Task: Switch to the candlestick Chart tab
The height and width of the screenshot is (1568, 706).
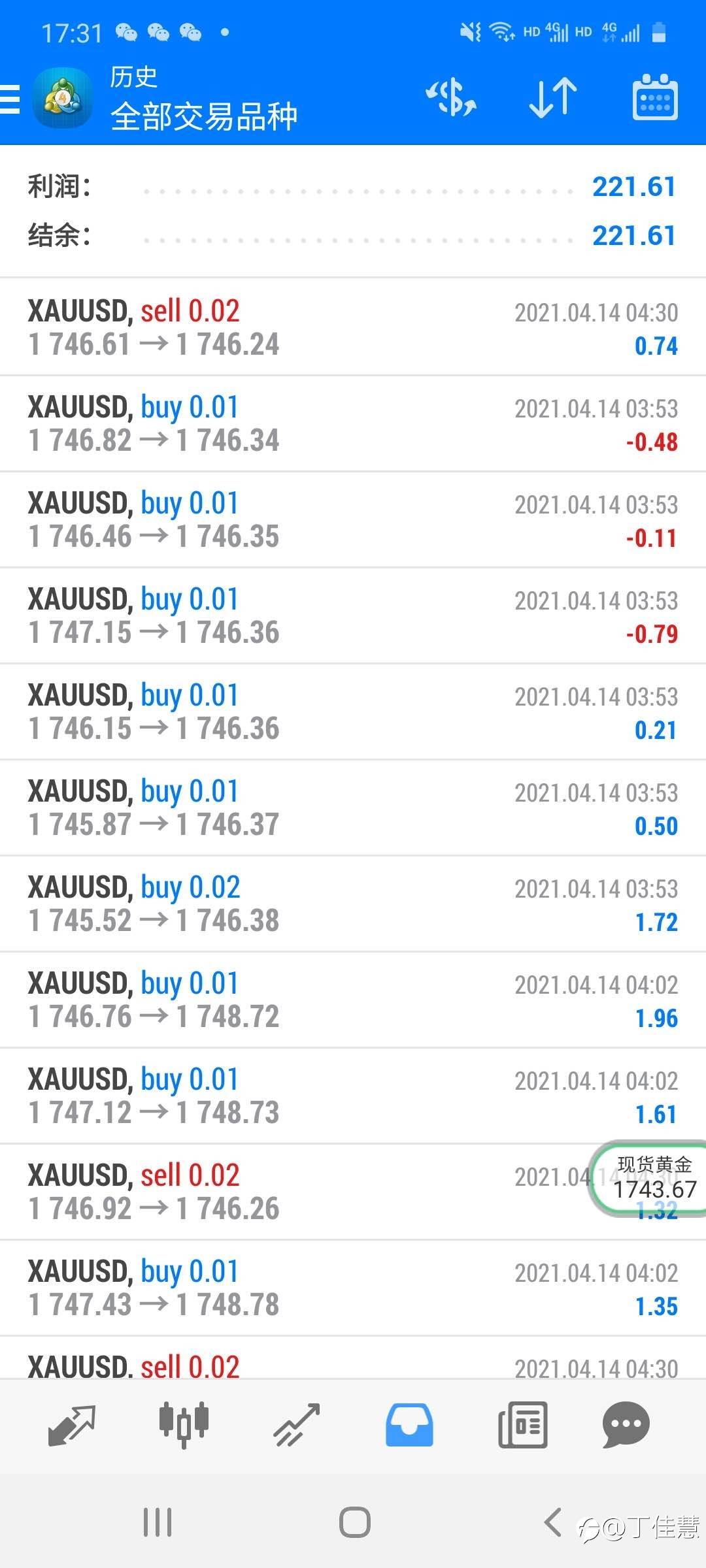Action: pos(184,1424)
